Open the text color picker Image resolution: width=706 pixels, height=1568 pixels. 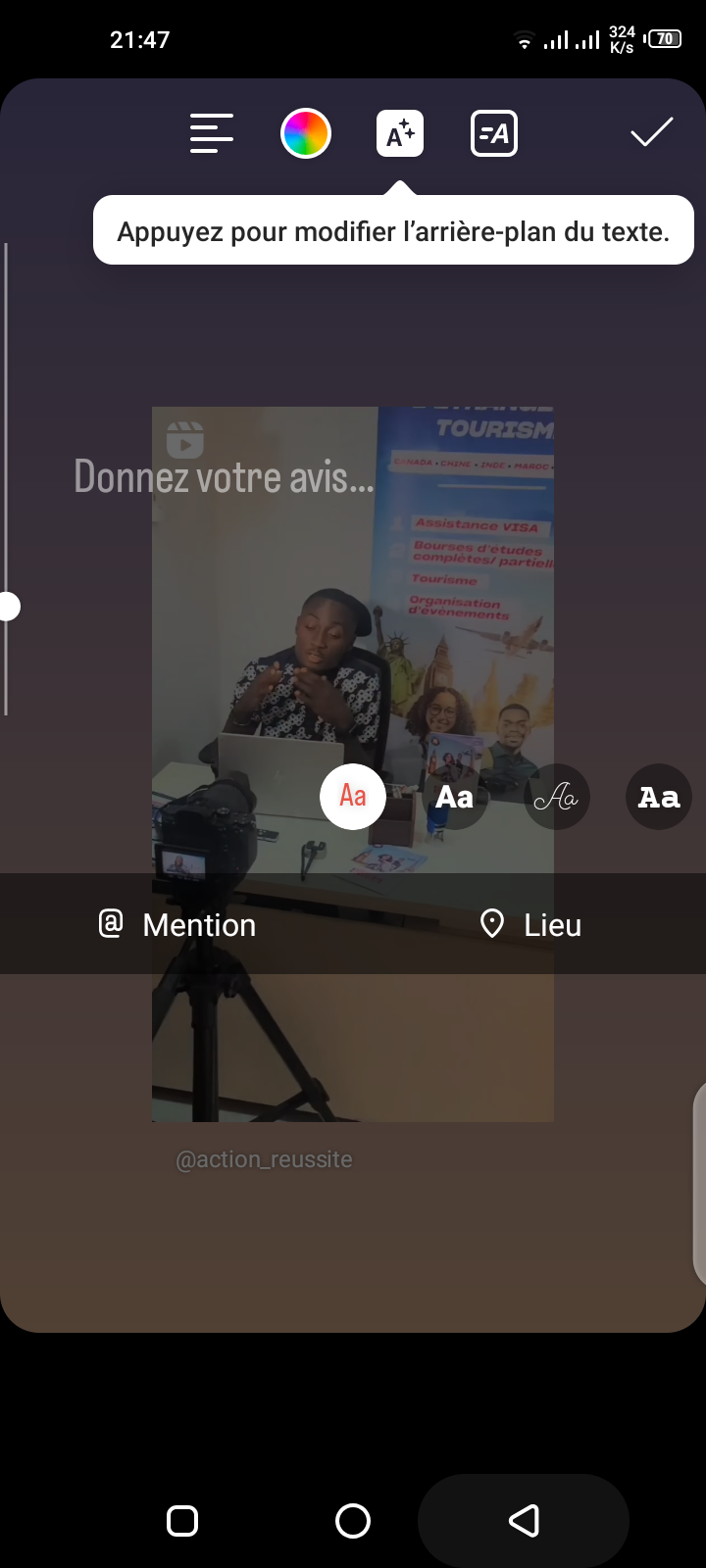pos(306,133)
